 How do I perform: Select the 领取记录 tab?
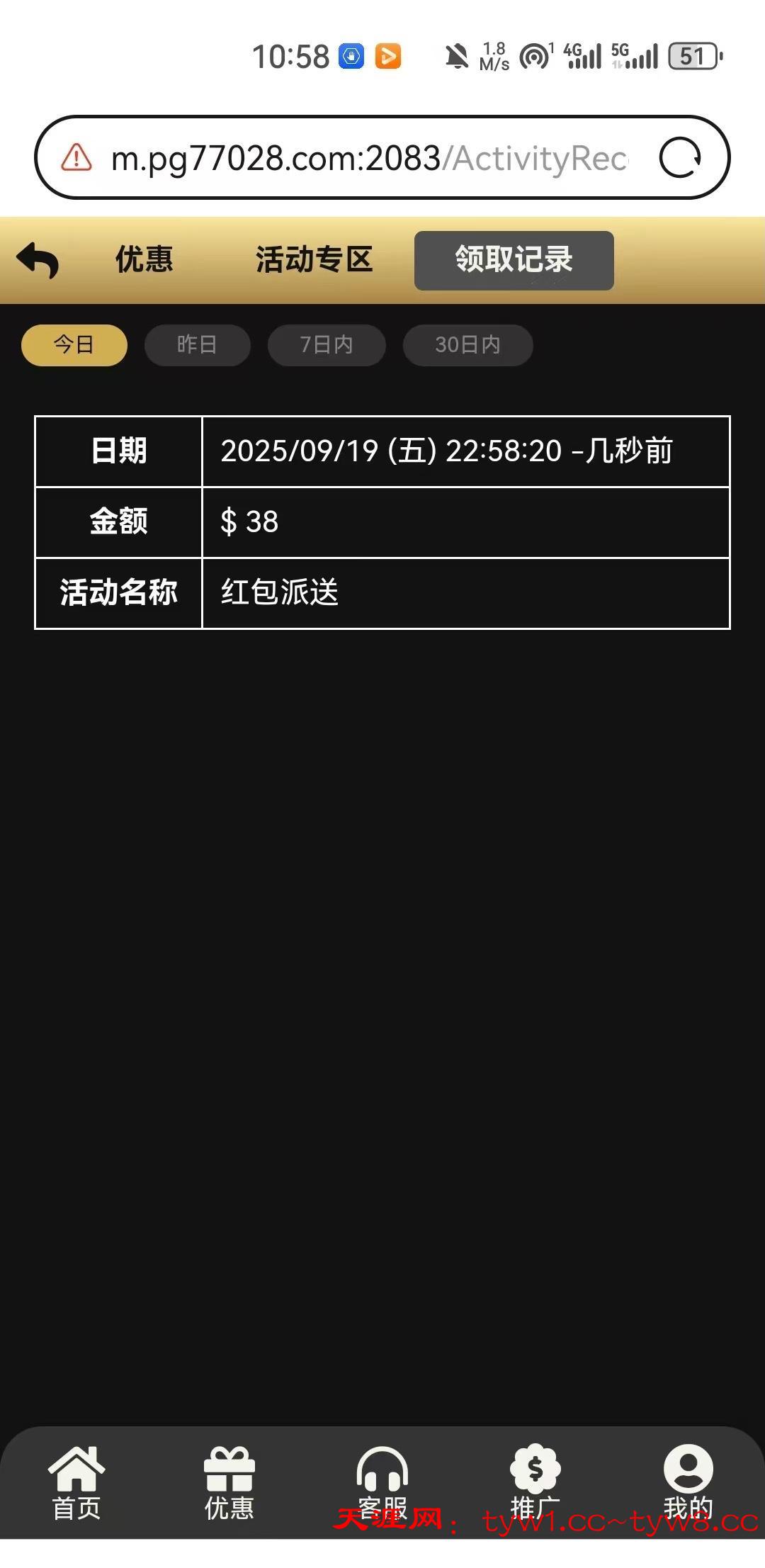pyautogui.click(x=514, y=260)
